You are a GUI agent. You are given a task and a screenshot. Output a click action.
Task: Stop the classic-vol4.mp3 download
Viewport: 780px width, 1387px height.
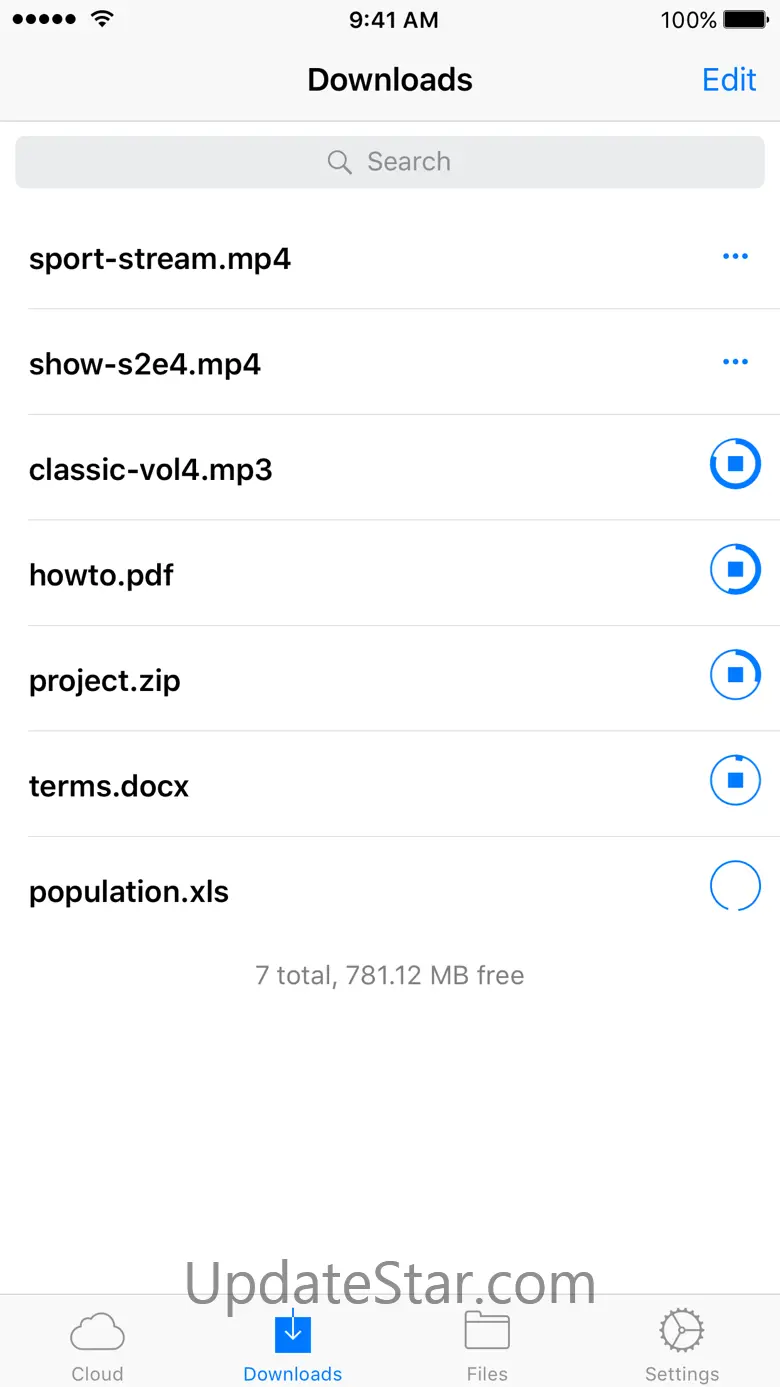(x=735, y=464)
